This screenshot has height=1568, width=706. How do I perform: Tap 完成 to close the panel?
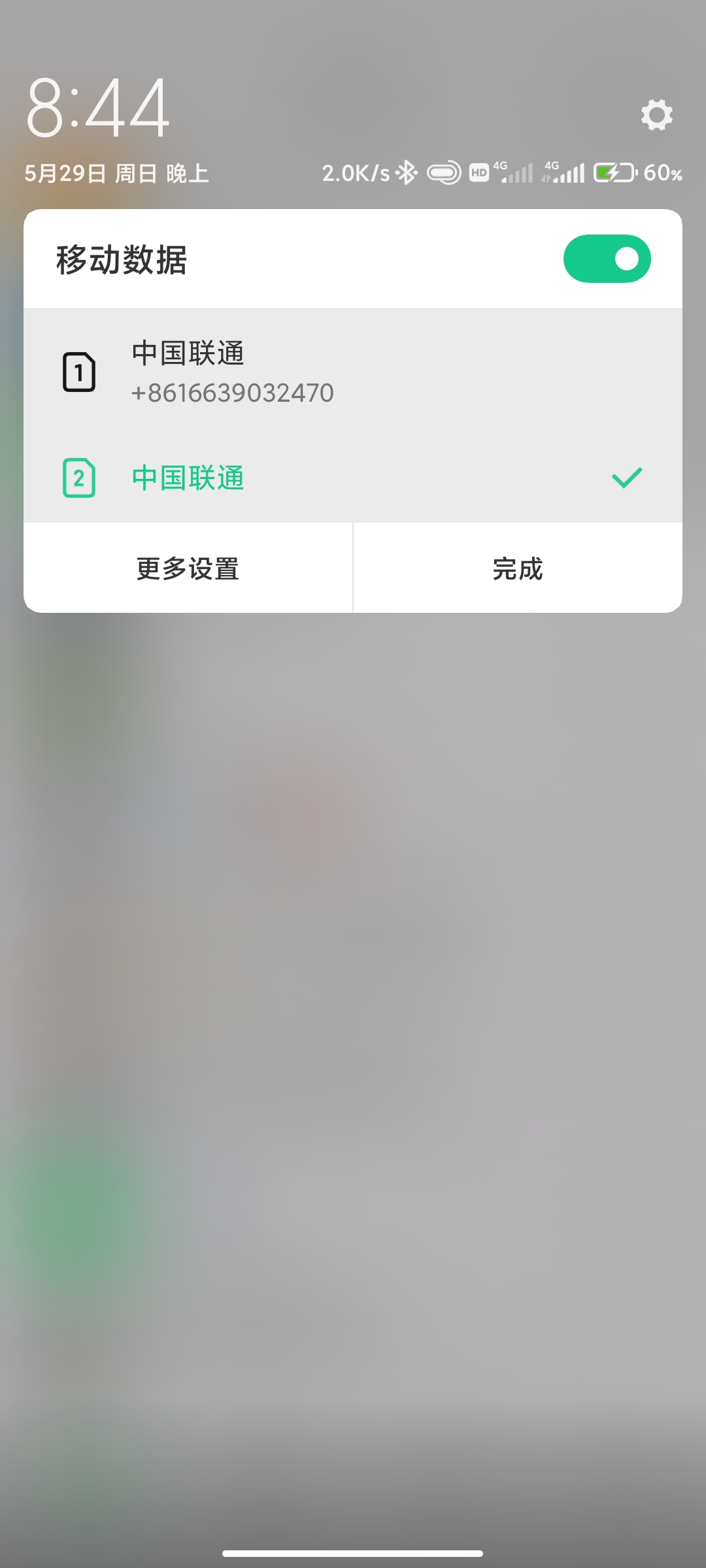(518, 568)
